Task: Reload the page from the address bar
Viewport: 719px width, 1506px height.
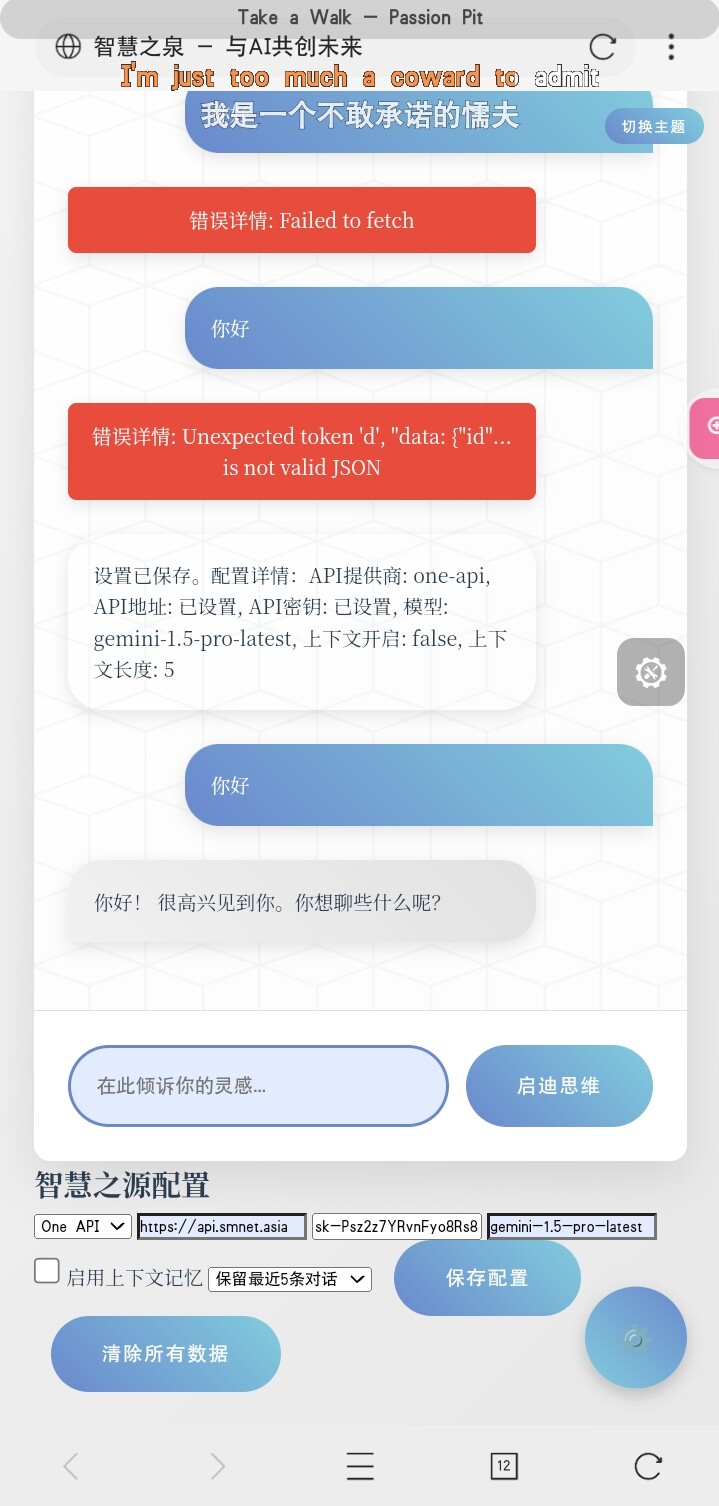Action: tap(602, 47)
